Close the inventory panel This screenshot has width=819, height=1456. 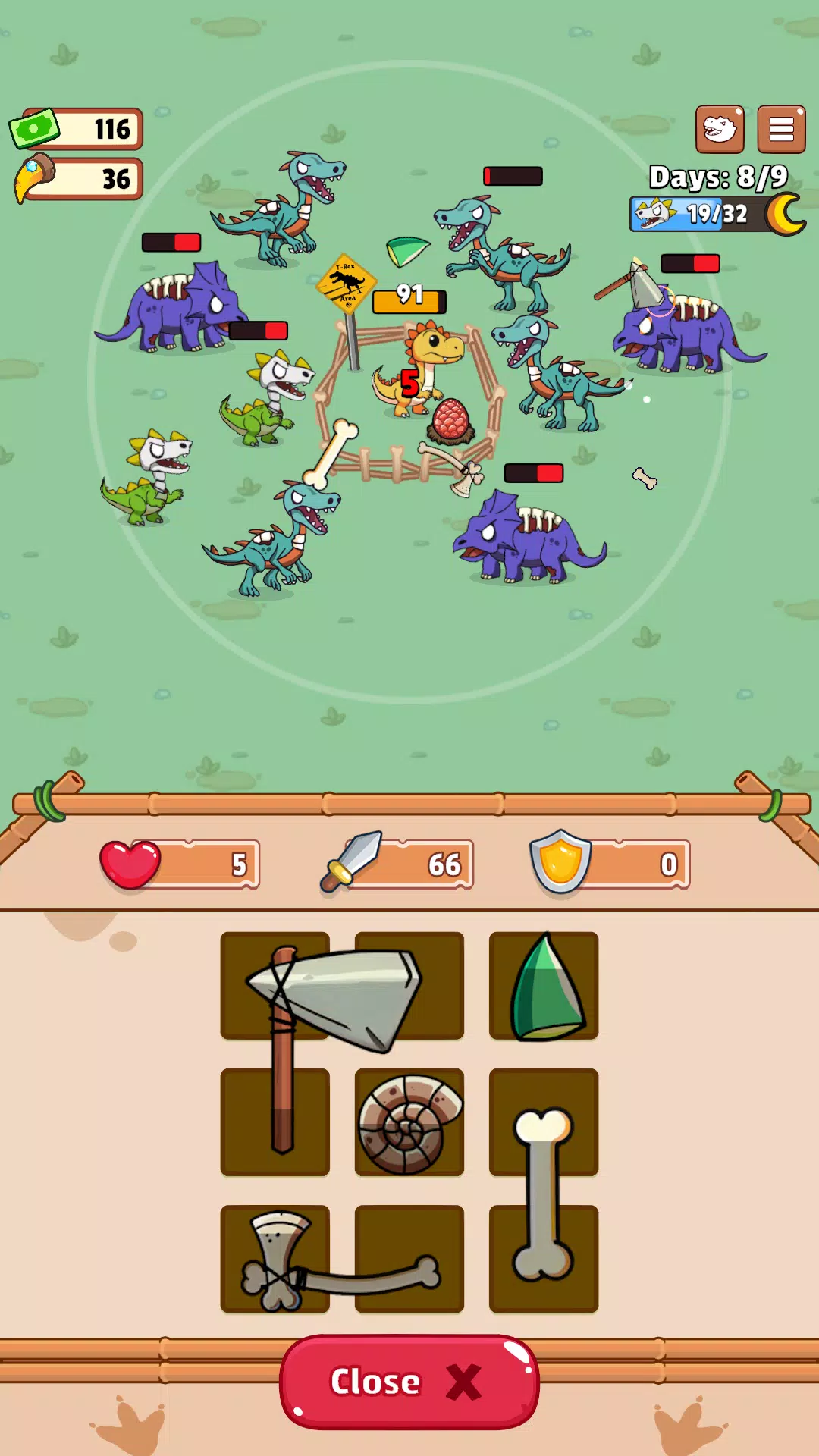[409, 1382]
